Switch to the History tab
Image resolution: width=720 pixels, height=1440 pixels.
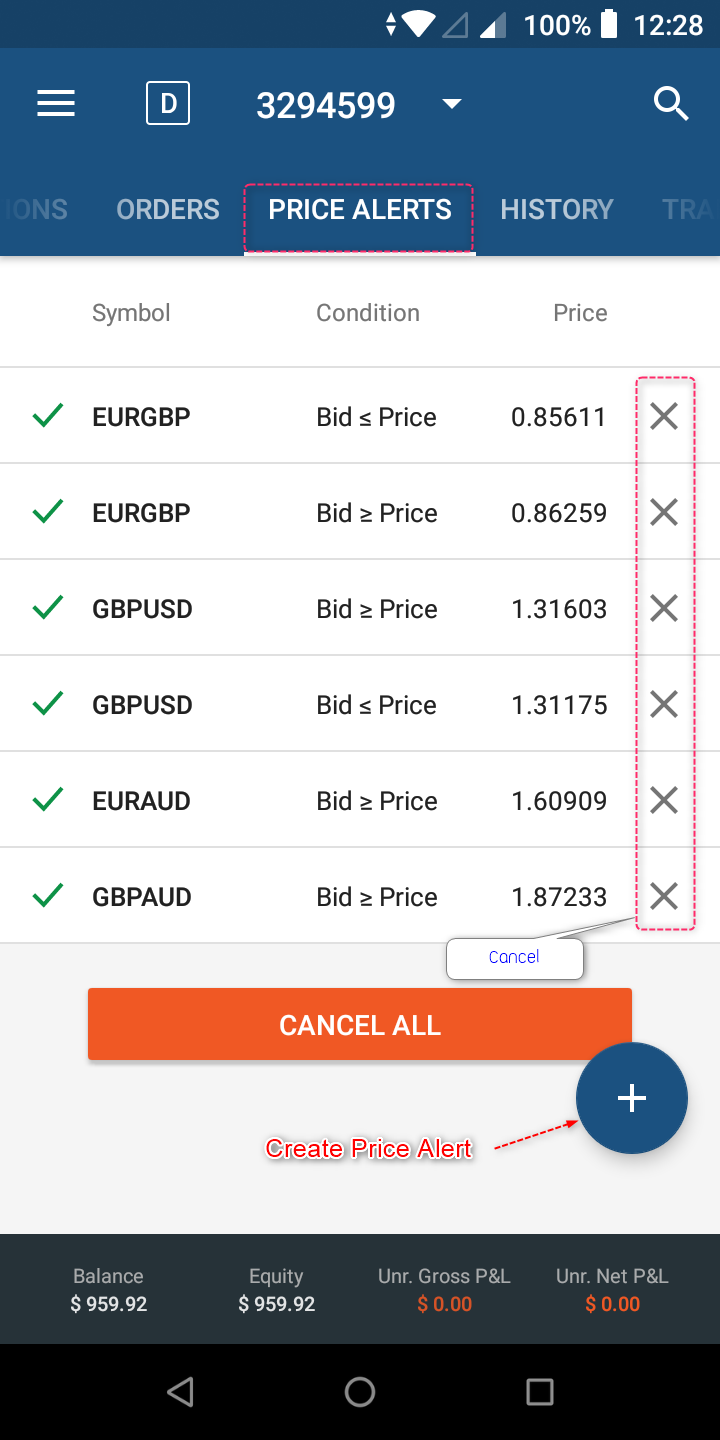click(x=556, y=209)
